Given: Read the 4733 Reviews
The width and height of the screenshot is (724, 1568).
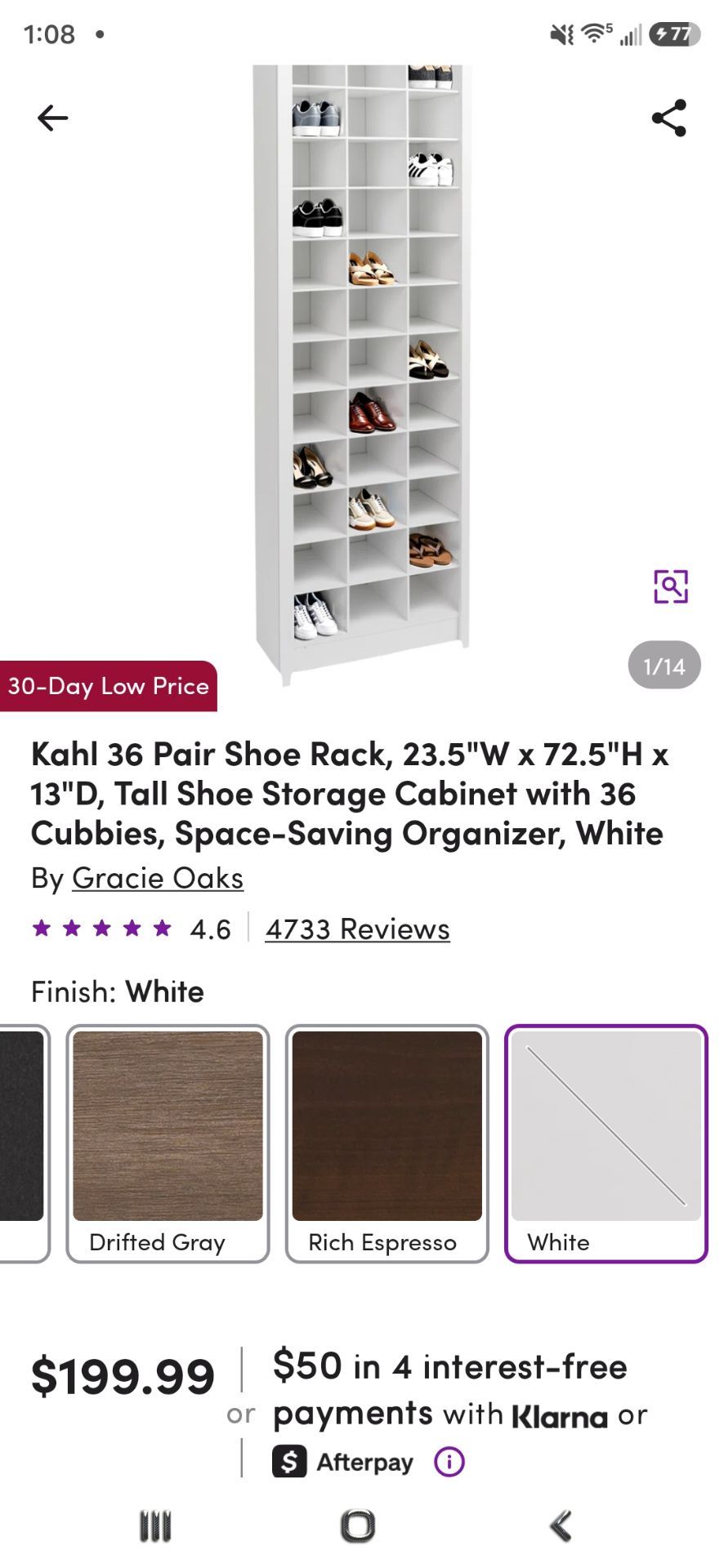Looking at the screenshot, I should coord(357,929).
